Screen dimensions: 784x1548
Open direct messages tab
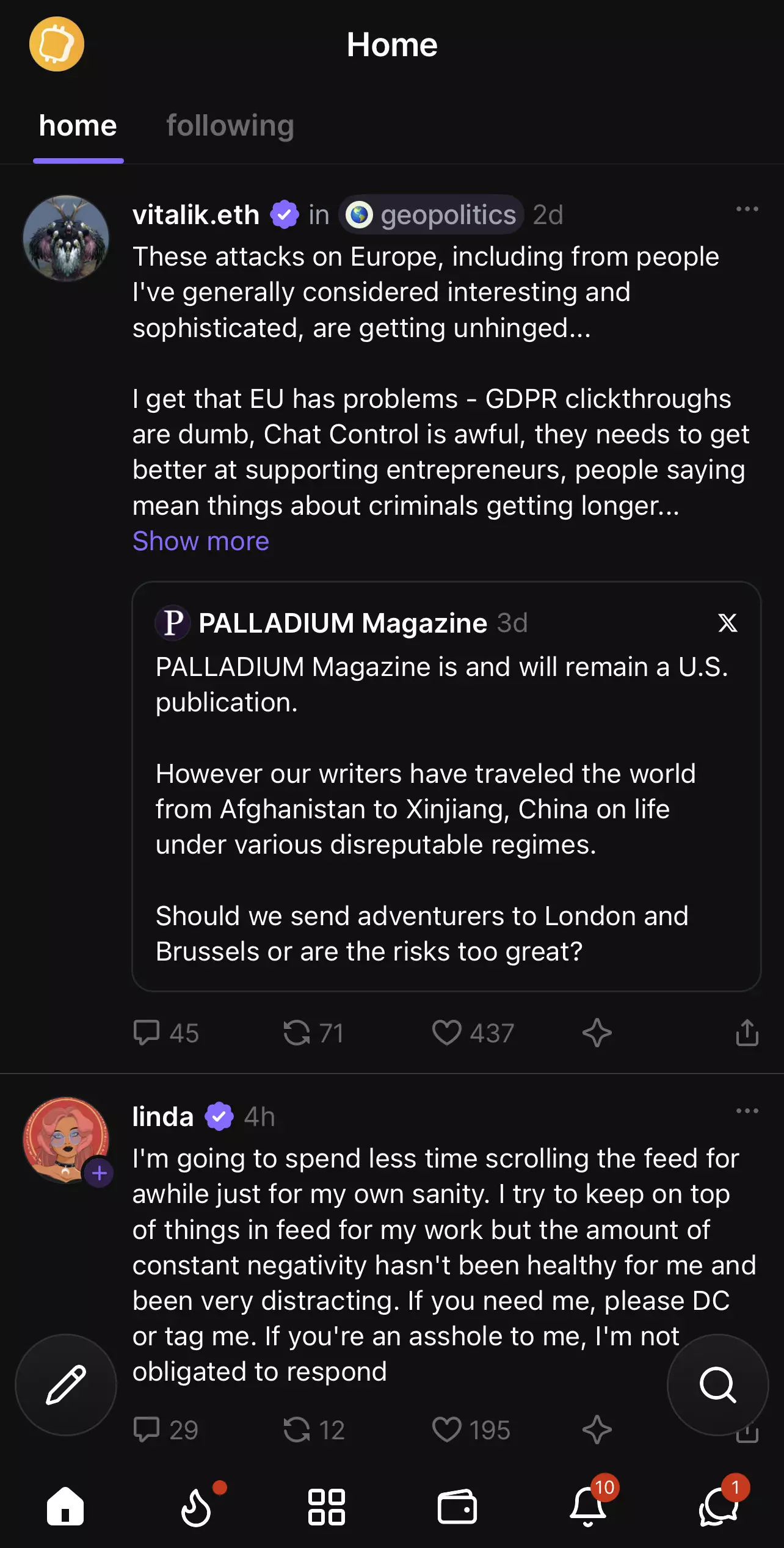(x=719, y=1507)
